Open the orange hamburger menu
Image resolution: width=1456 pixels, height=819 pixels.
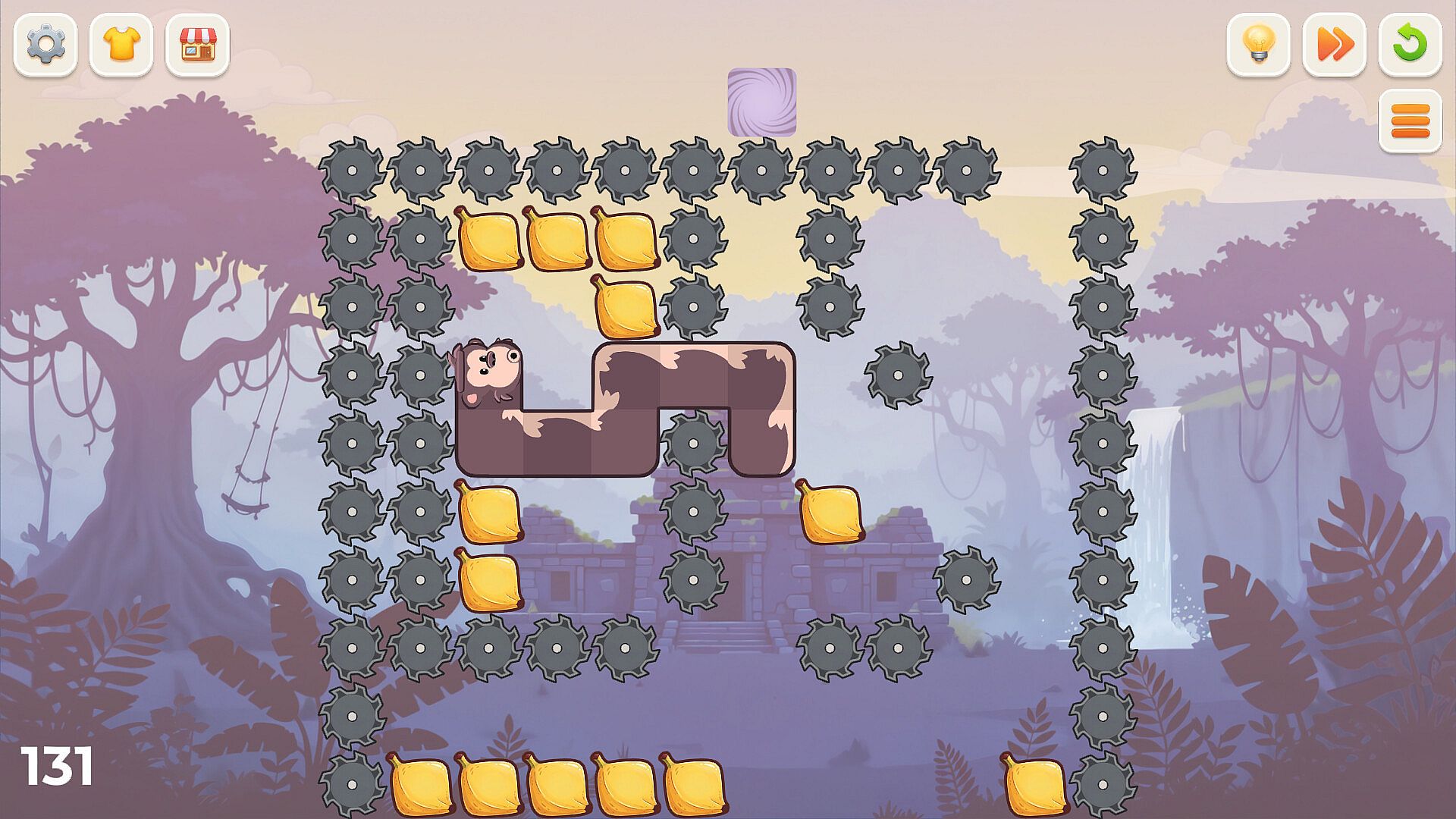(x=1410, y=121)
